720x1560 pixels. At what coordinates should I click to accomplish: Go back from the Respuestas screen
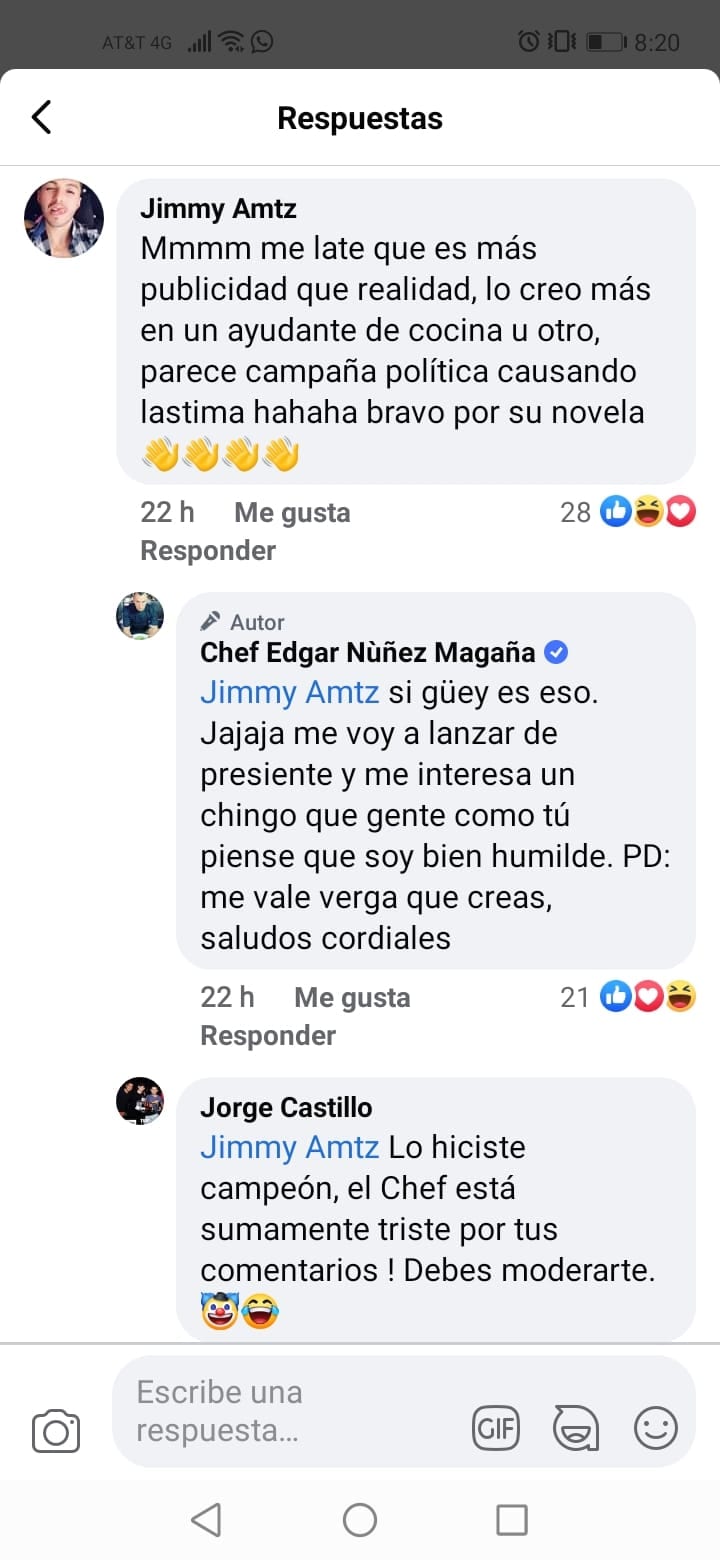42,118
